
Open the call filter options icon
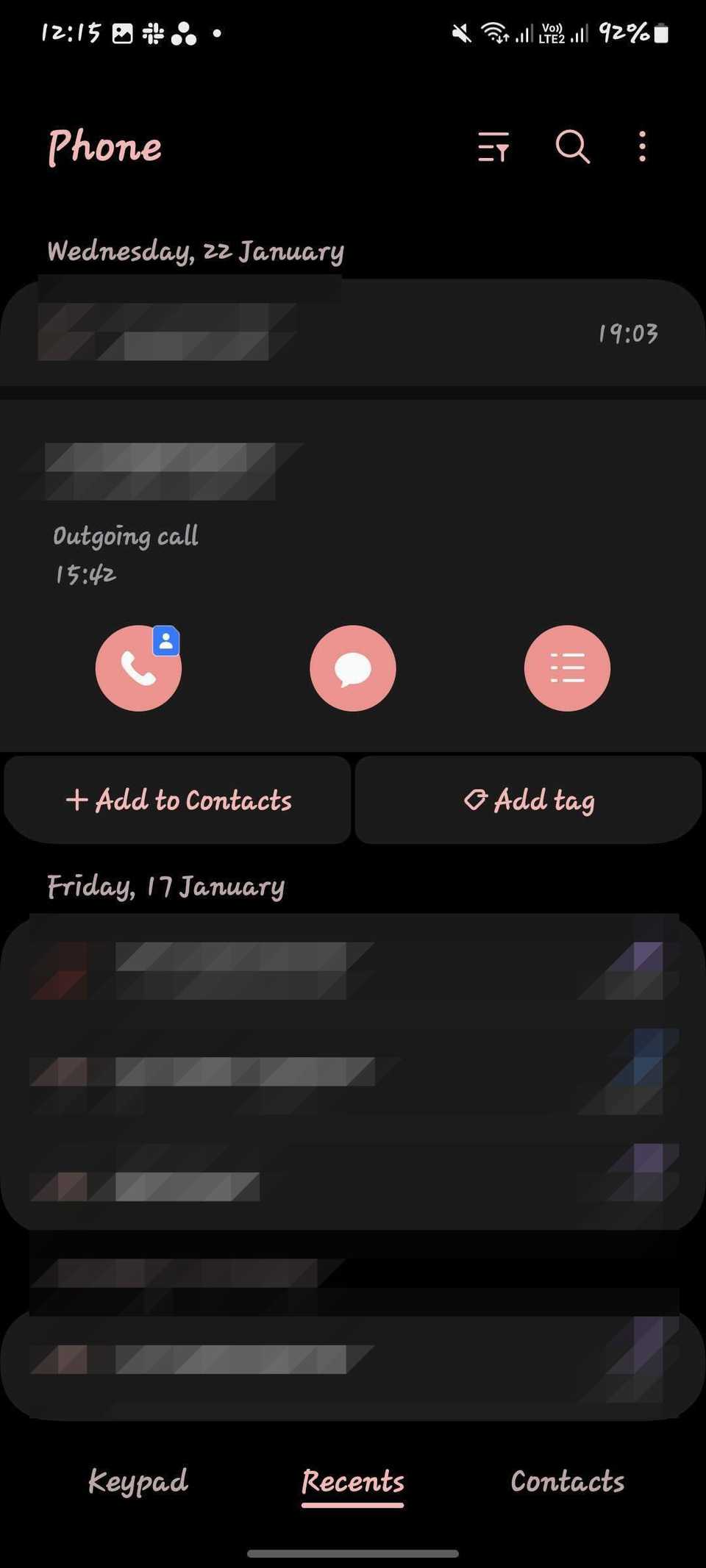pyautogui.click(x=494, y=146)
